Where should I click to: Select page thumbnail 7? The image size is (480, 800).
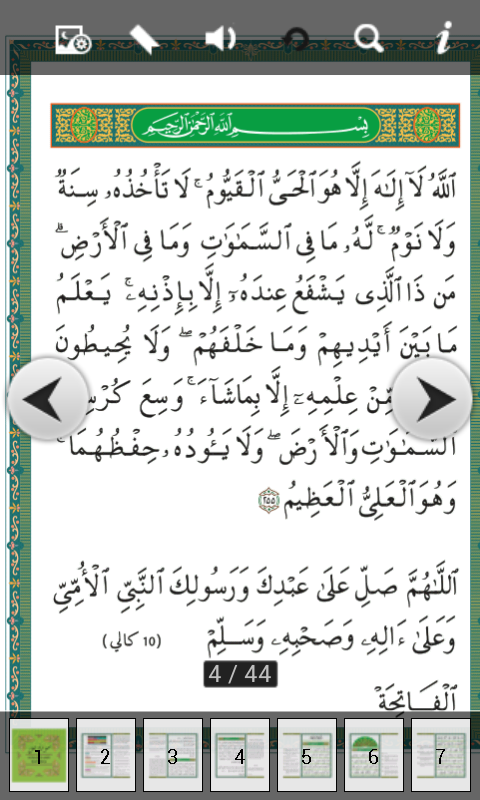point(441,755)
